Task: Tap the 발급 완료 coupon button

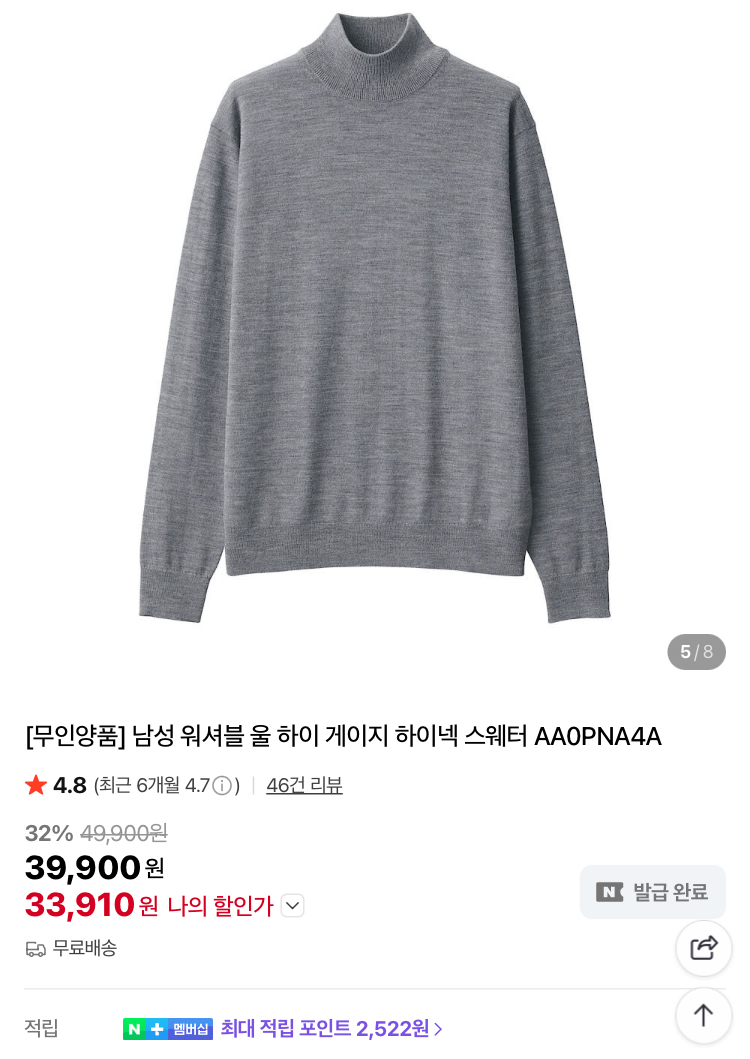Action: 653,892
